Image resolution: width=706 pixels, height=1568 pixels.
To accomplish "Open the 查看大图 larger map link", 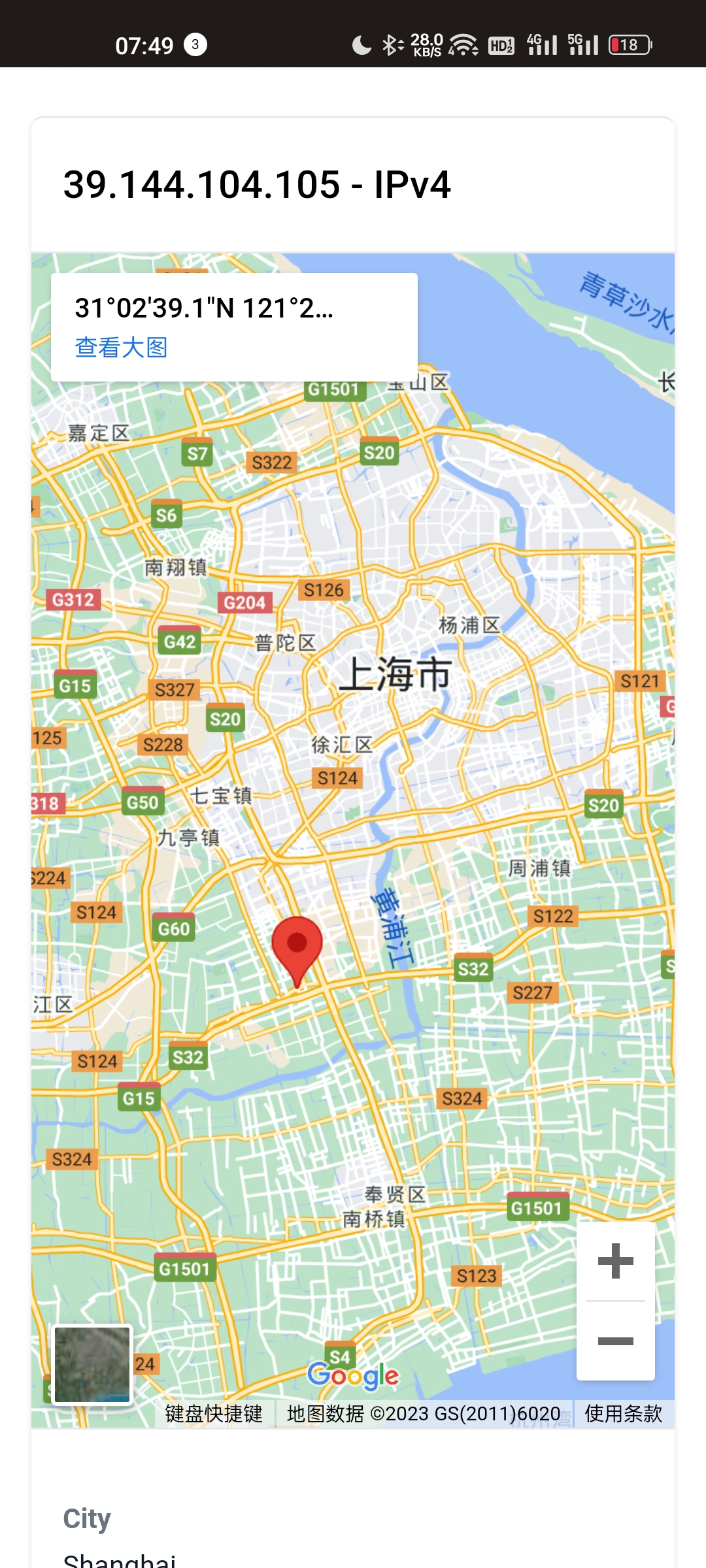I will [x=122, y=348].
